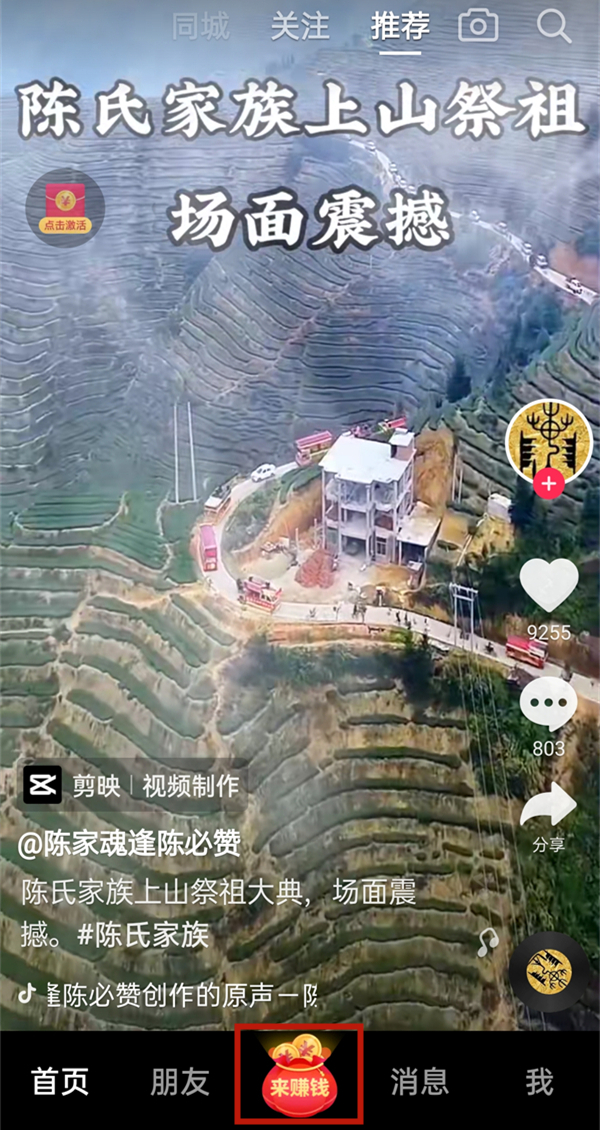This screenshot has width=600, height=1130.
Task: Open the 消息 tab
Action: [420, 1081]
